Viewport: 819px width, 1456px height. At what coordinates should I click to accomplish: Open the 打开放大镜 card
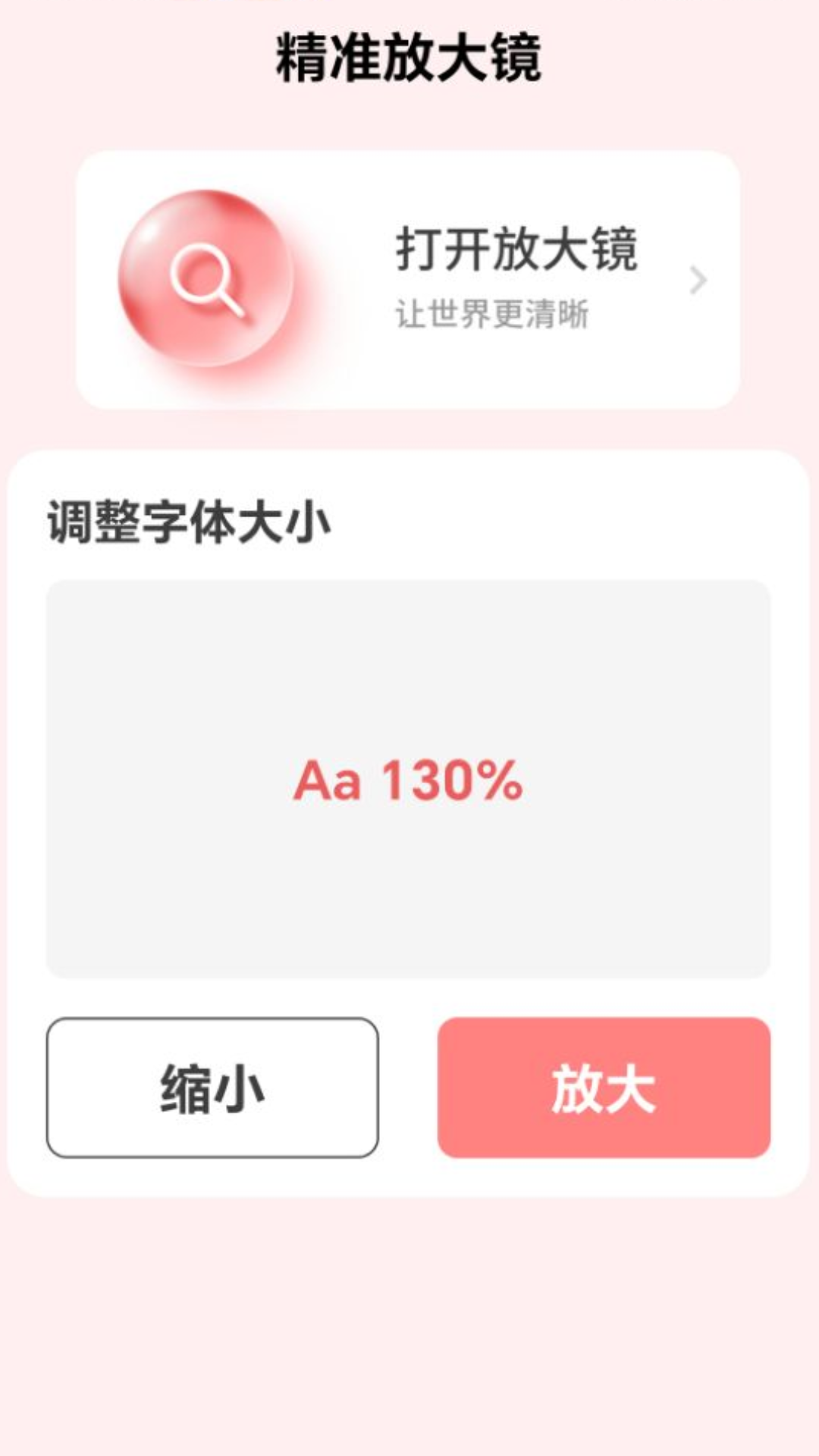point(408,280)
